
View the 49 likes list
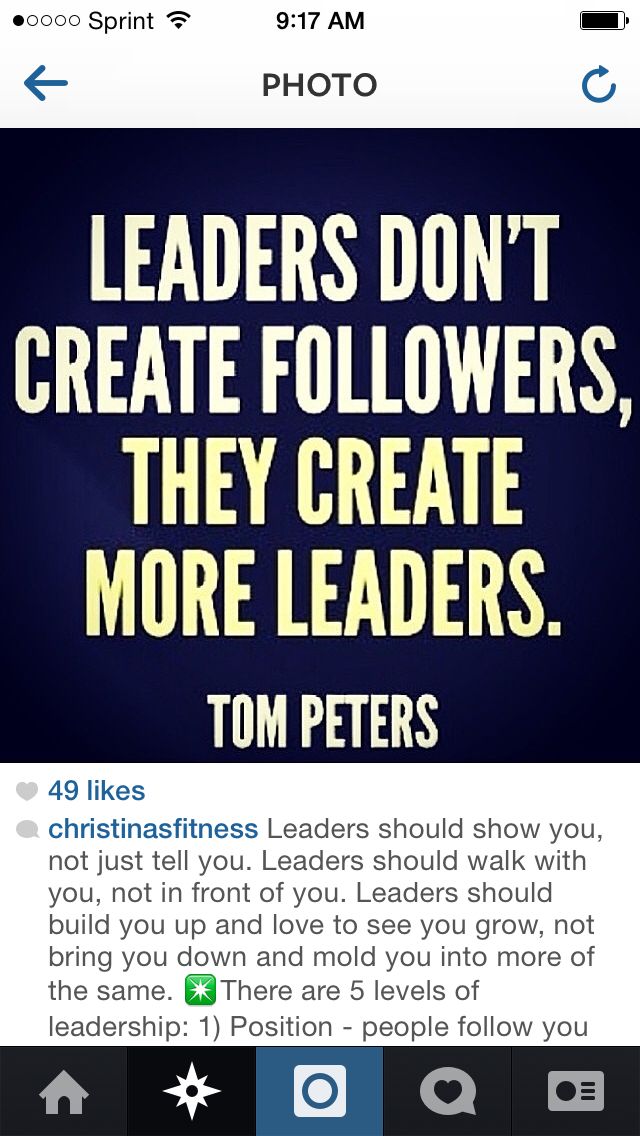pos(96,791)
